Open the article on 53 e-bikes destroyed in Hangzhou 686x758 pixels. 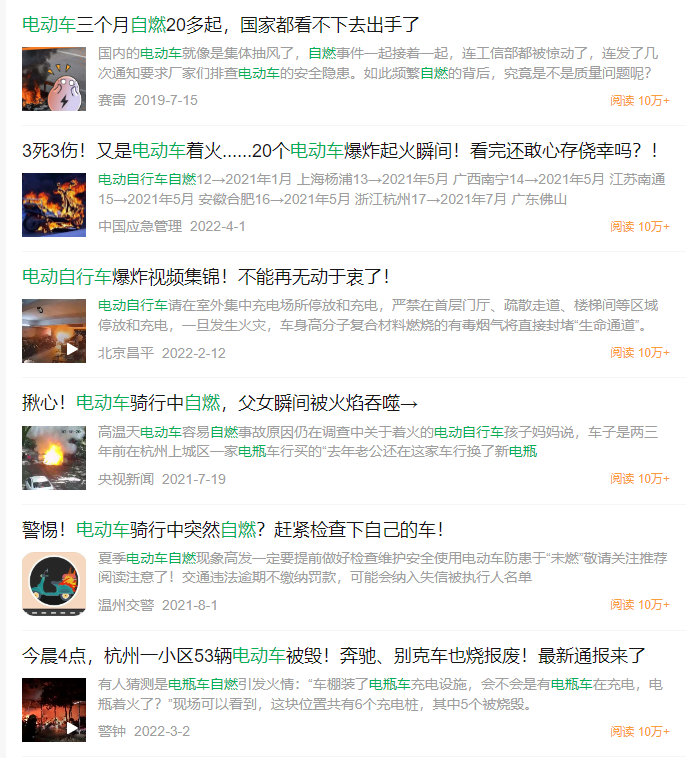pyautogui.click(x=334, y=656)
